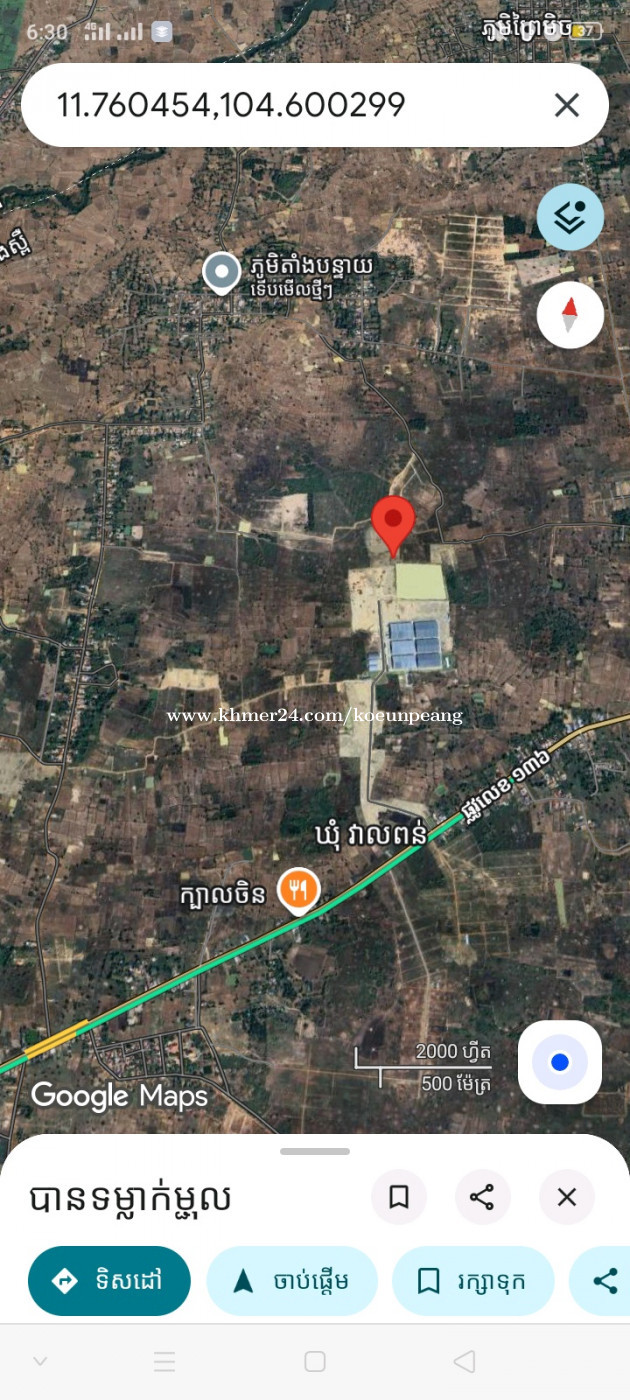The height and width of the screenshot is (1400, 630).
Task: Open the ក្បាលចិន restaurant marker
Action: click(298, 890)
